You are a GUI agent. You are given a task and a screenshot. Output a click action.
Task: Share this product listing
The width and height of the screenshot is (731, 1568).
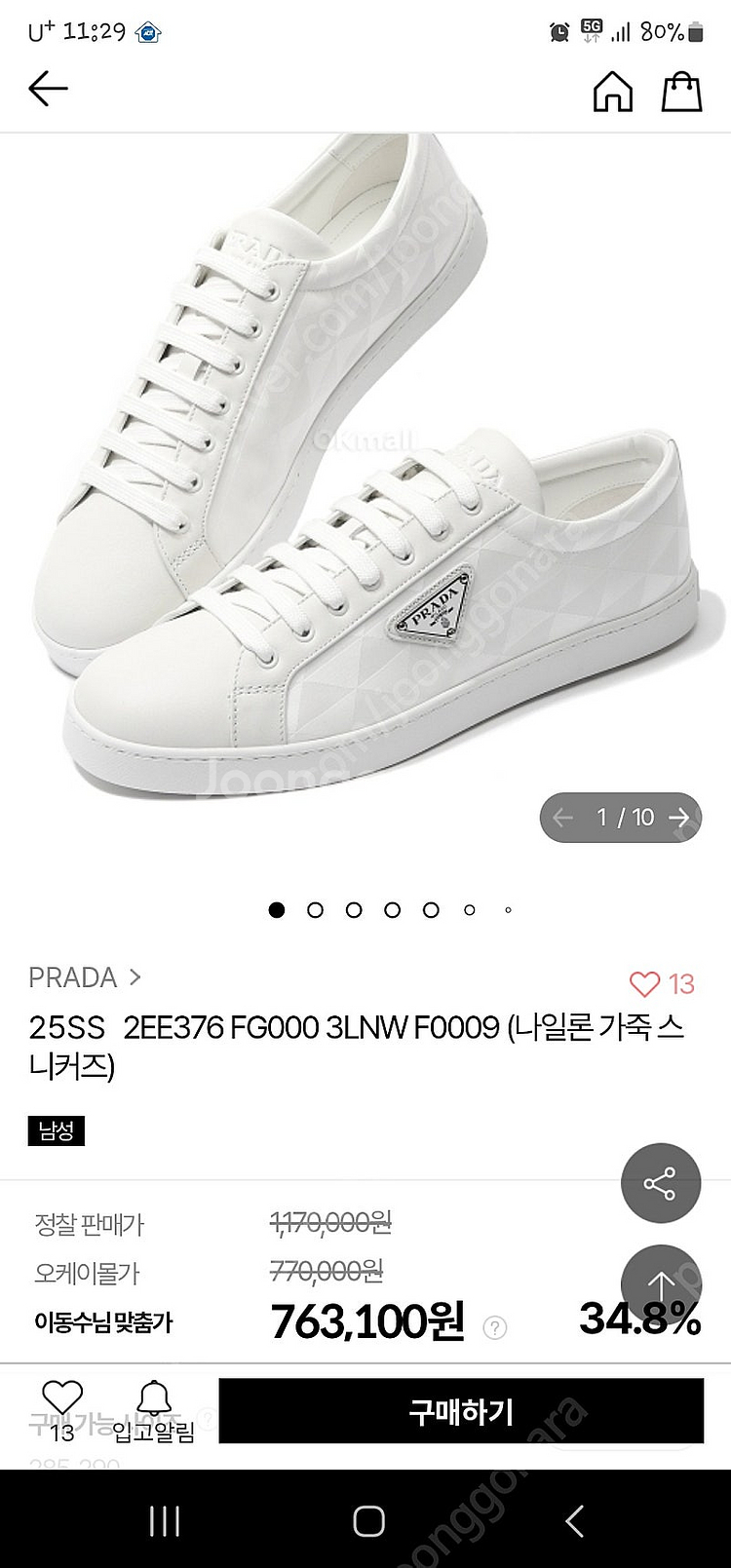coord(661,1183)
